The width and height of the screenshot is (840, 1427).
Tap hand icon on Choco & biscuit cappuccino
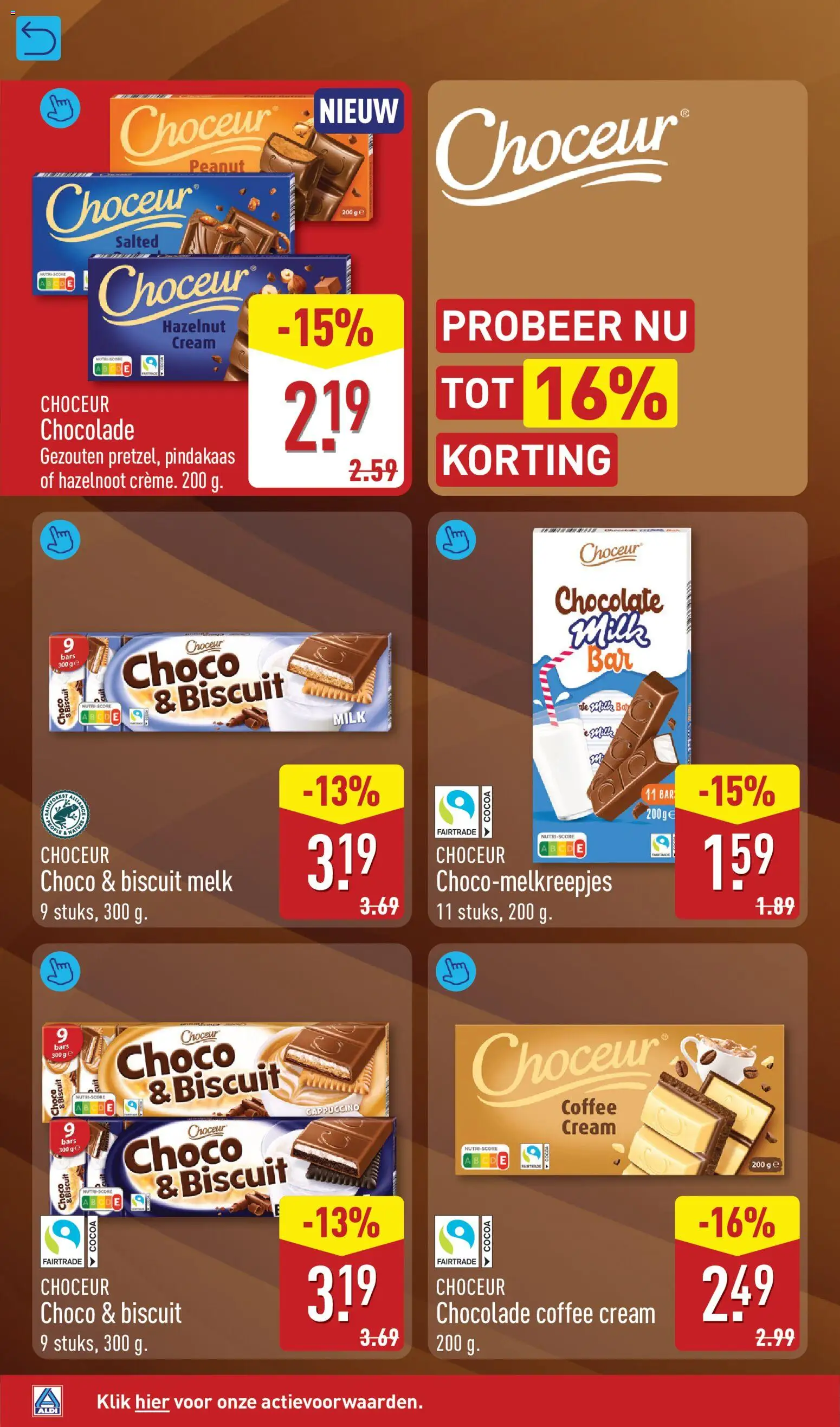pyautogui.click(x=60, y=971)
